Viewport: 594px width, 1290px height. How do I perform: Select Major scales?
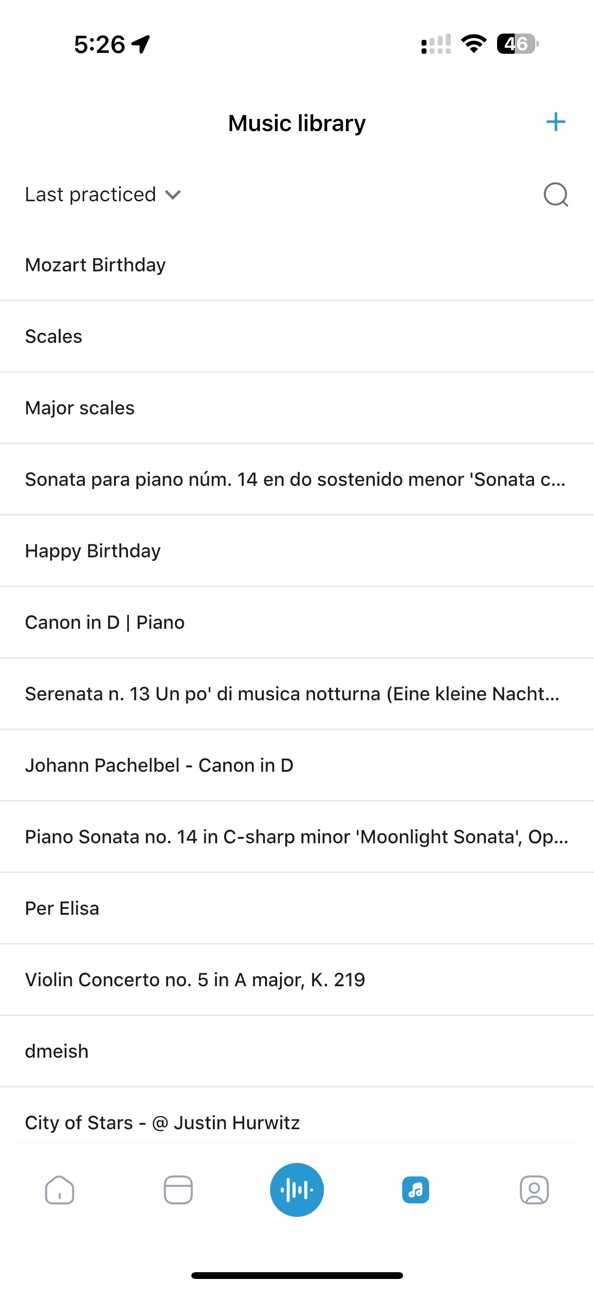(x=297, y=408)
